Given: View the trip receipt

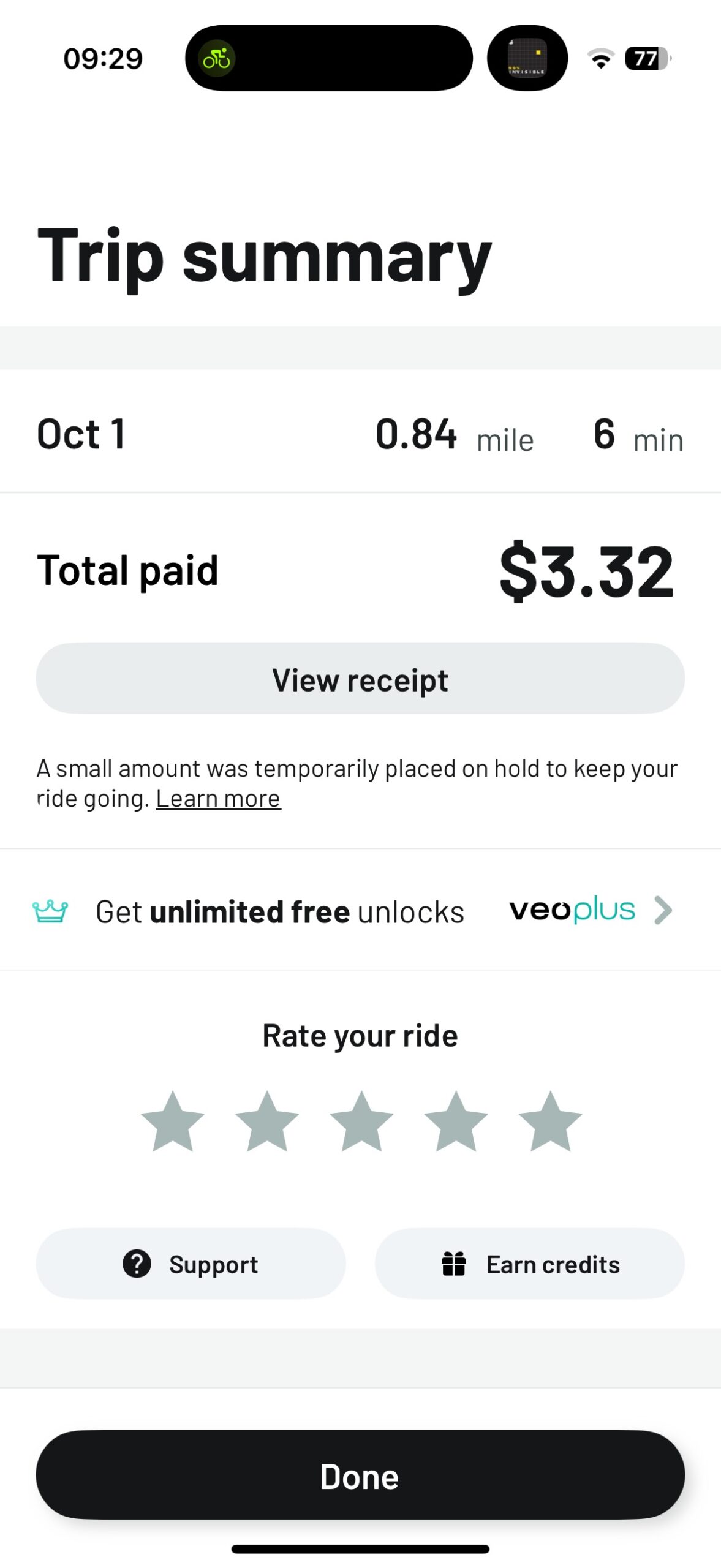Looking at the screenshot, I should (x=360, y=679).
